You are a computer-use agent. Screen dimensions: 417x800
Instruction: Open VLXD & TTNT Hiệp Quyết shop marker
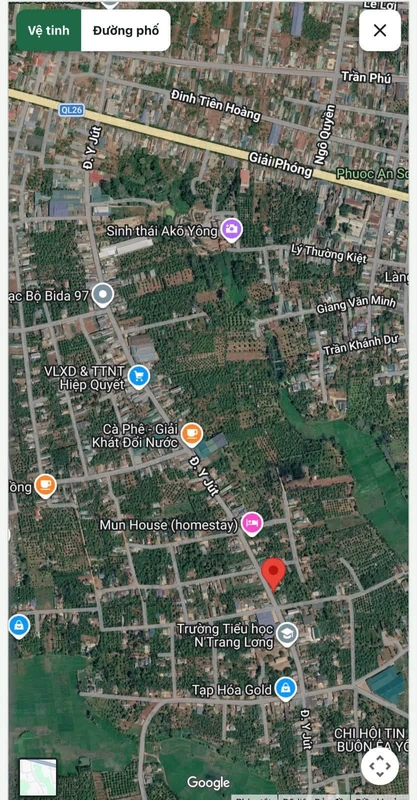(139, 378)
